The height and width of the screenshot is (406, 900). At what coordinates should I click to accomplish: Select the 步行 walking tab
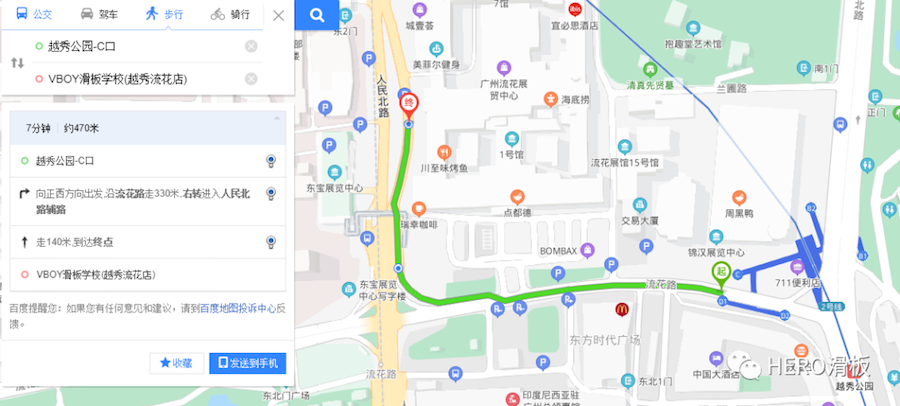(165, 15)
